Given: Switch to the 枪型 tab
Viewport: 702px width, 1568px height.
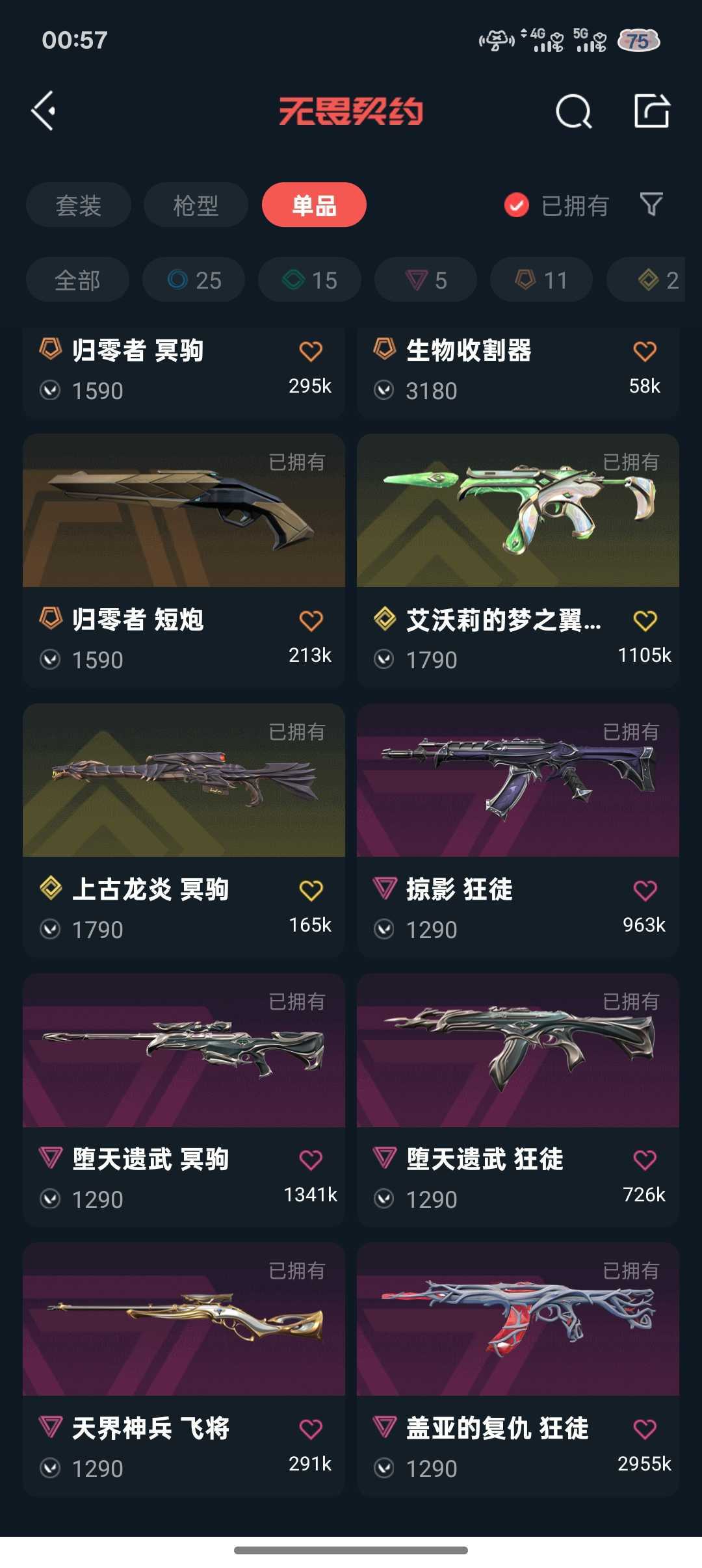Looking at the screenshot, I should 196,205.
